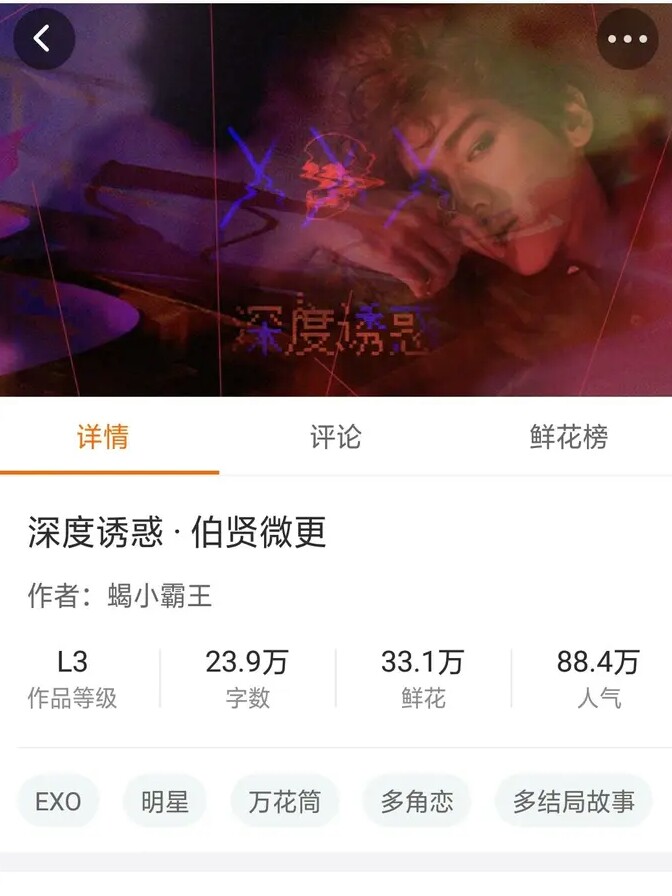Open the 万花筒 tag
Viewport: 672px width, 896px height.
pos(284,801)
